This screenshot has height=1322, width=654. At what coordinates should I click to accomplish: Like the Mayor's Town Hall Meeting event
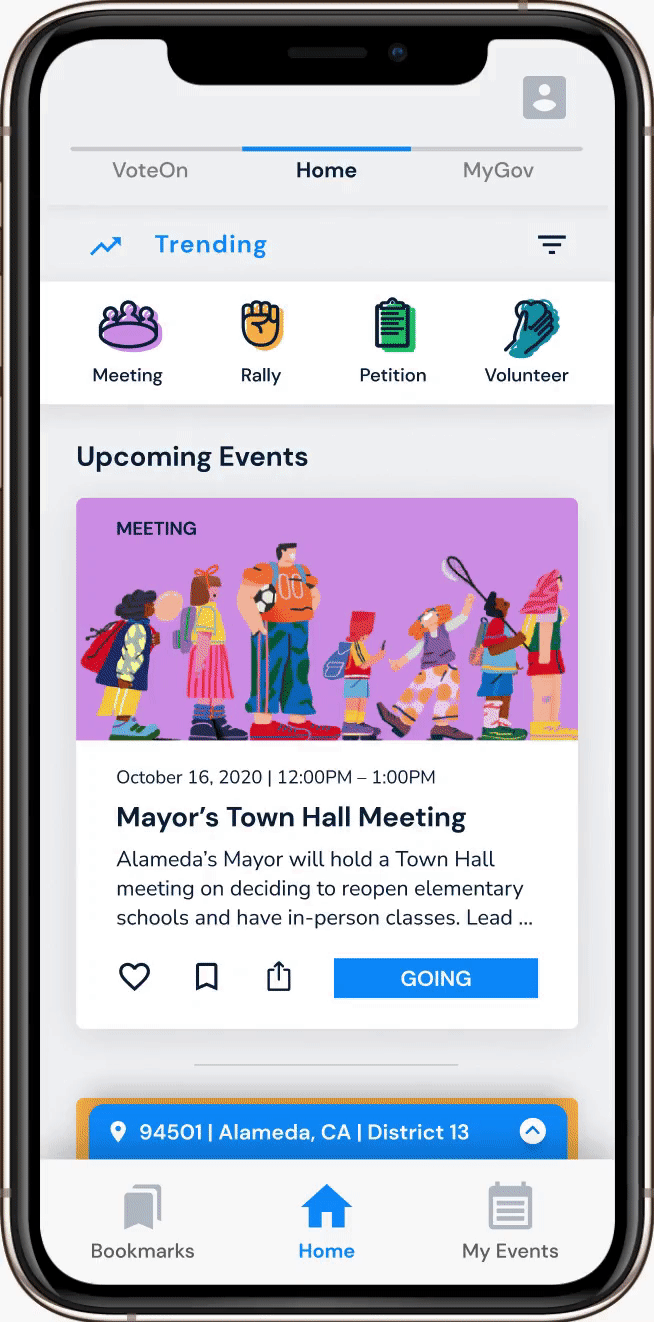tap(134, 977)
